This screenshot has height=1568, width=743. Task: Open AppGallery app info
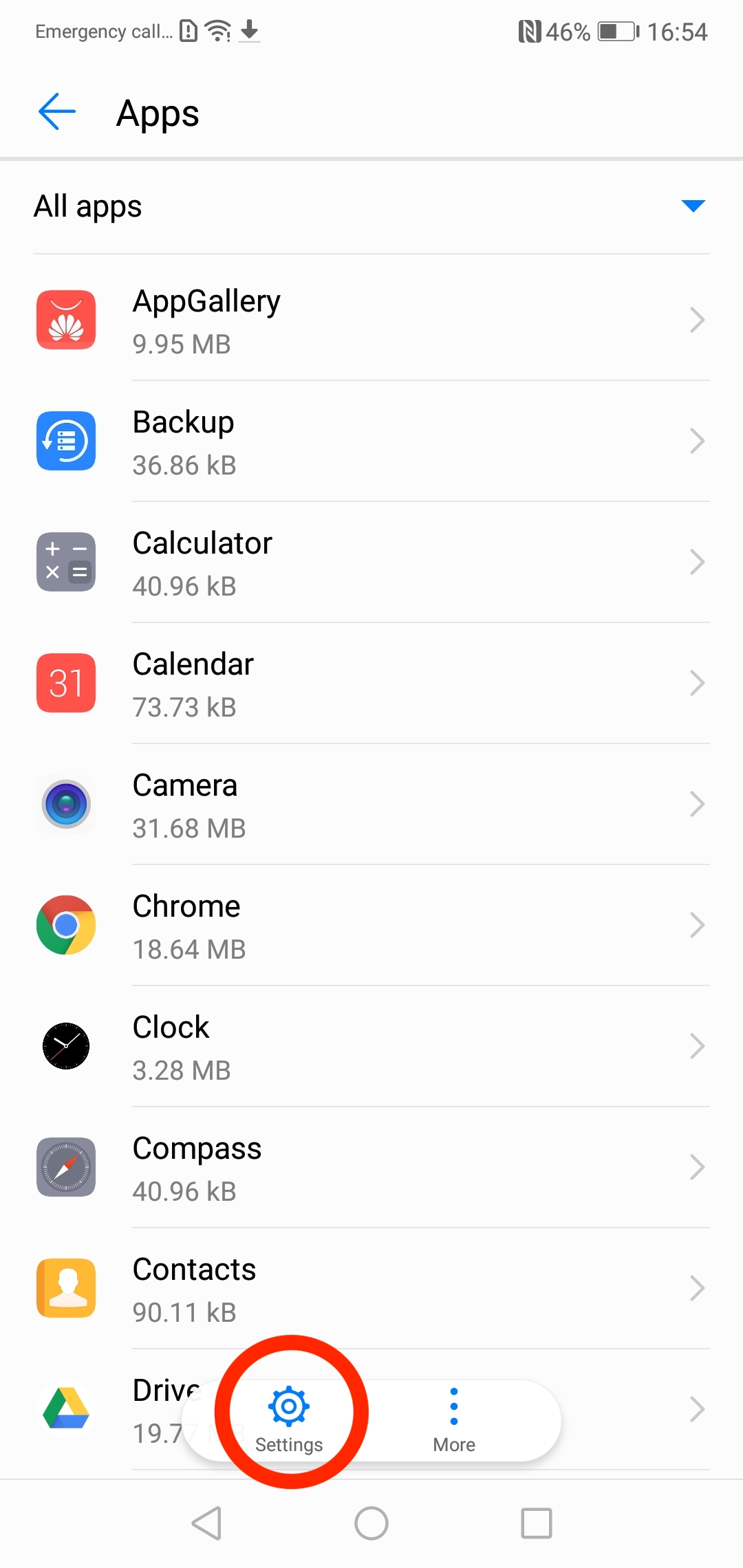click(x=371, y=320)
